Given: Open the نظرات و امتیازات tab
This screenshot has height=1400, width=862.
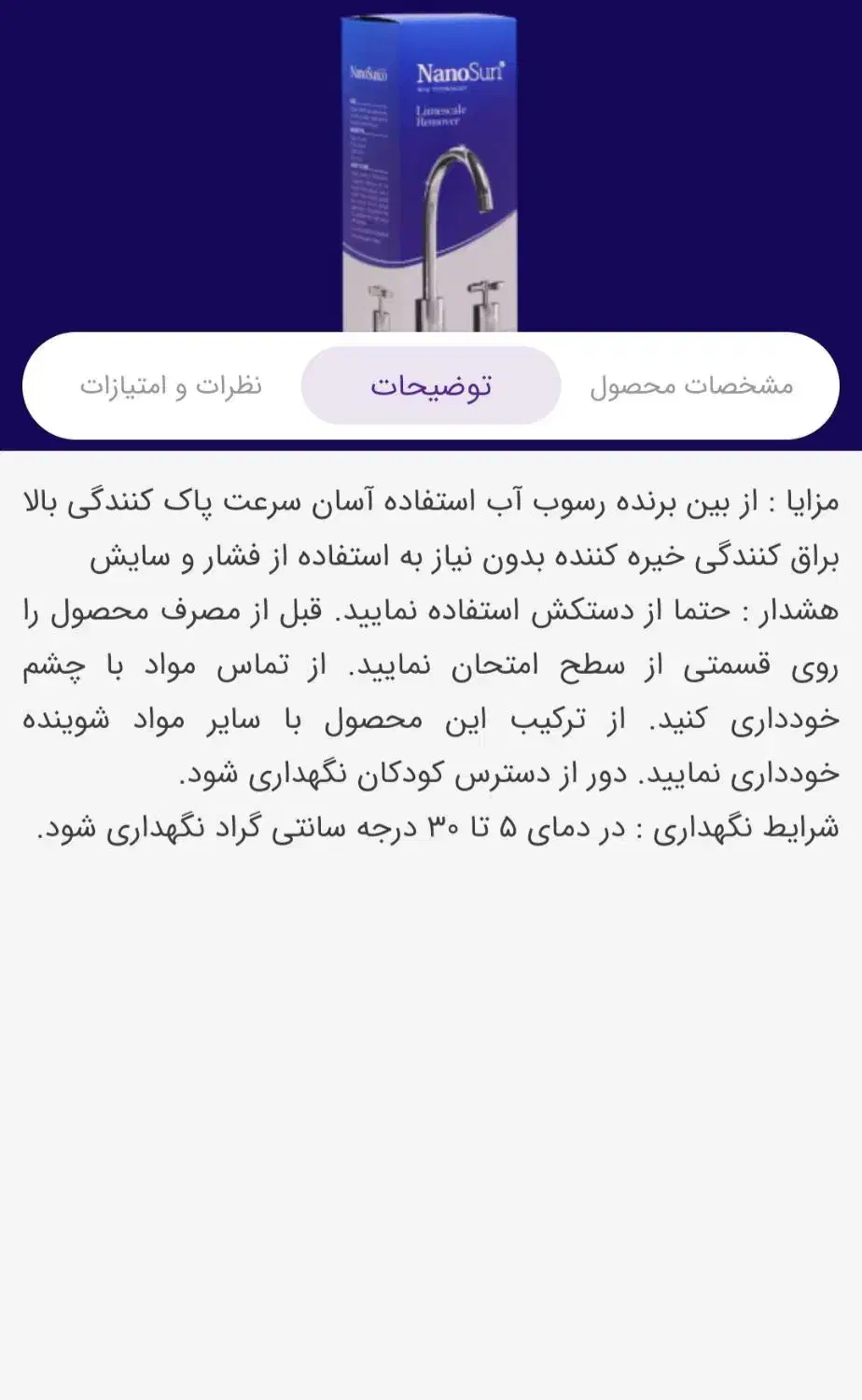Looking at the screenshot, I should 173,384.
